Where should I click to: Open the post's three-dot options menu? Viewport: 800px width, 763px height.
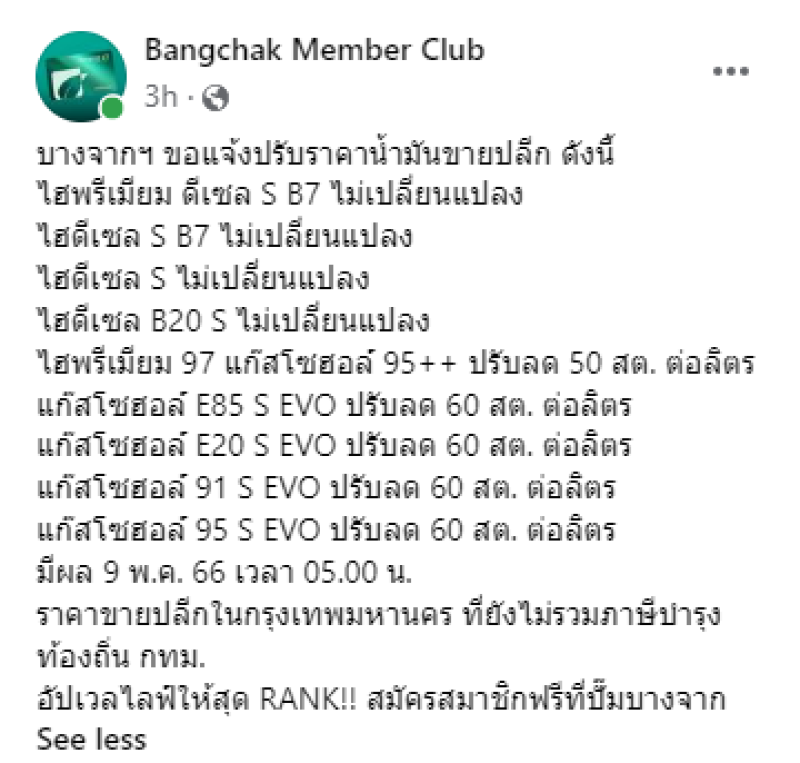(730, 72)
